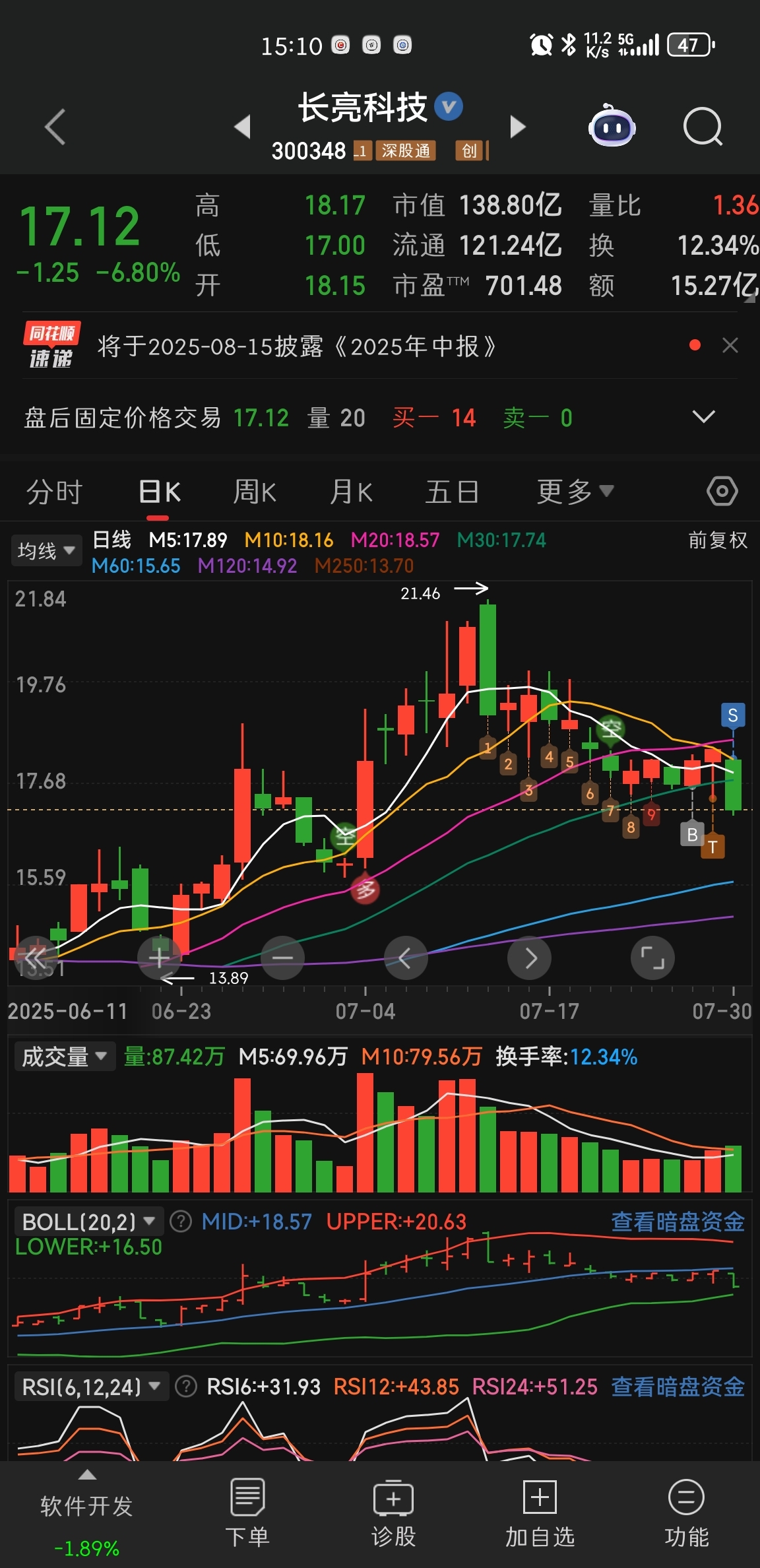760x1568 pixels.
Task: Show the 五日 chart tab
Action: point(453,492)
